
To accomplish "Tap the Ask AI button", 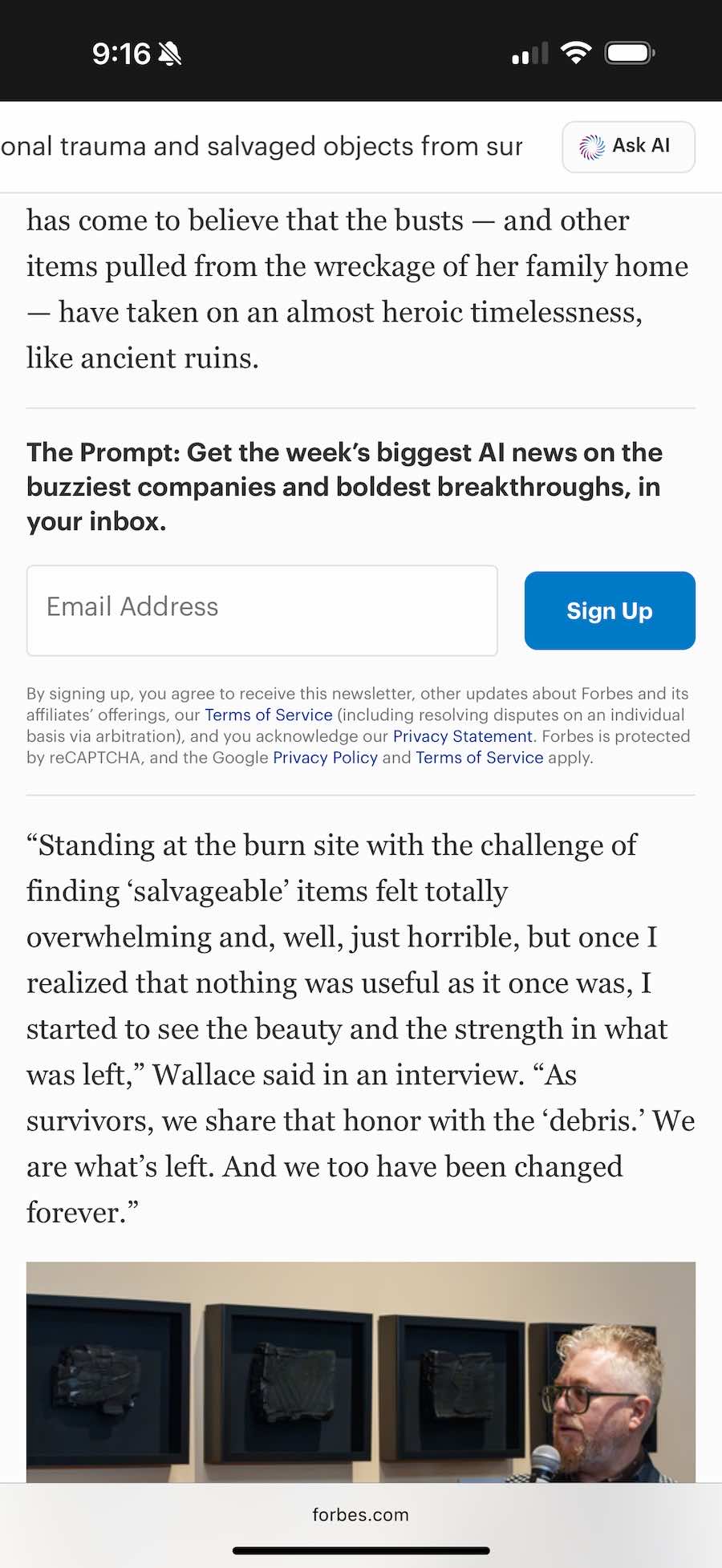I will (628, 147).
